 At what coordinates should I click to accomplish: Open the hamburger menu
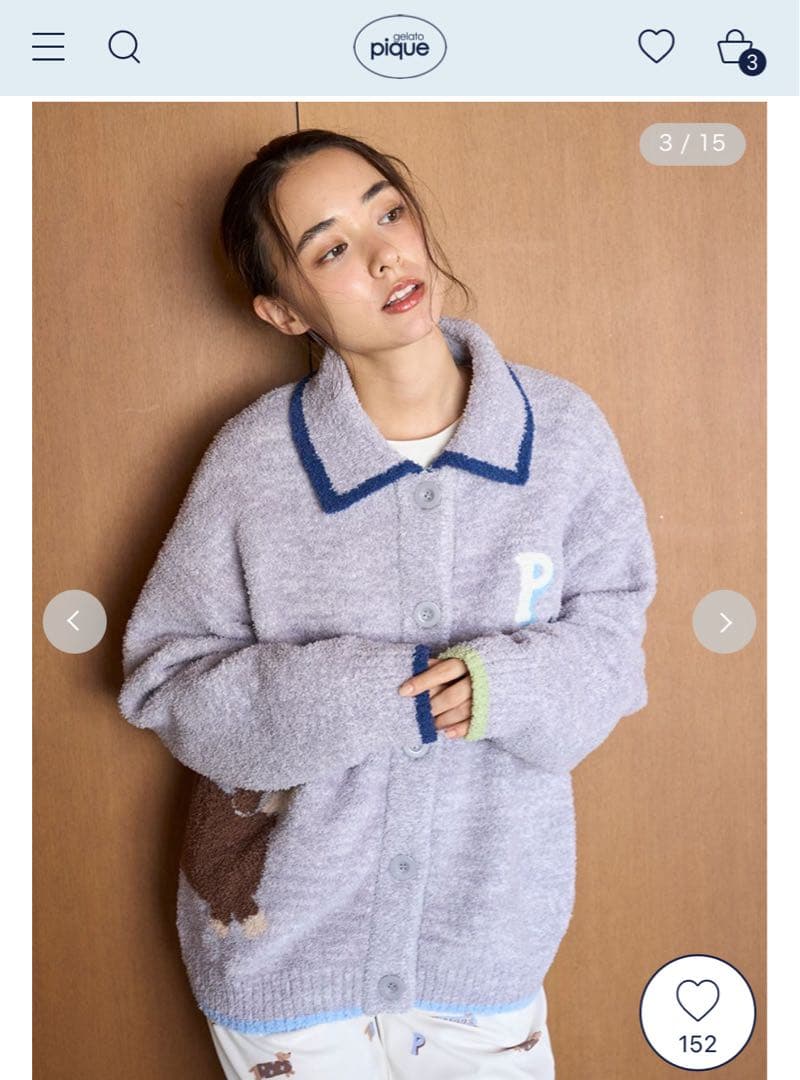(x=48, y=47)
